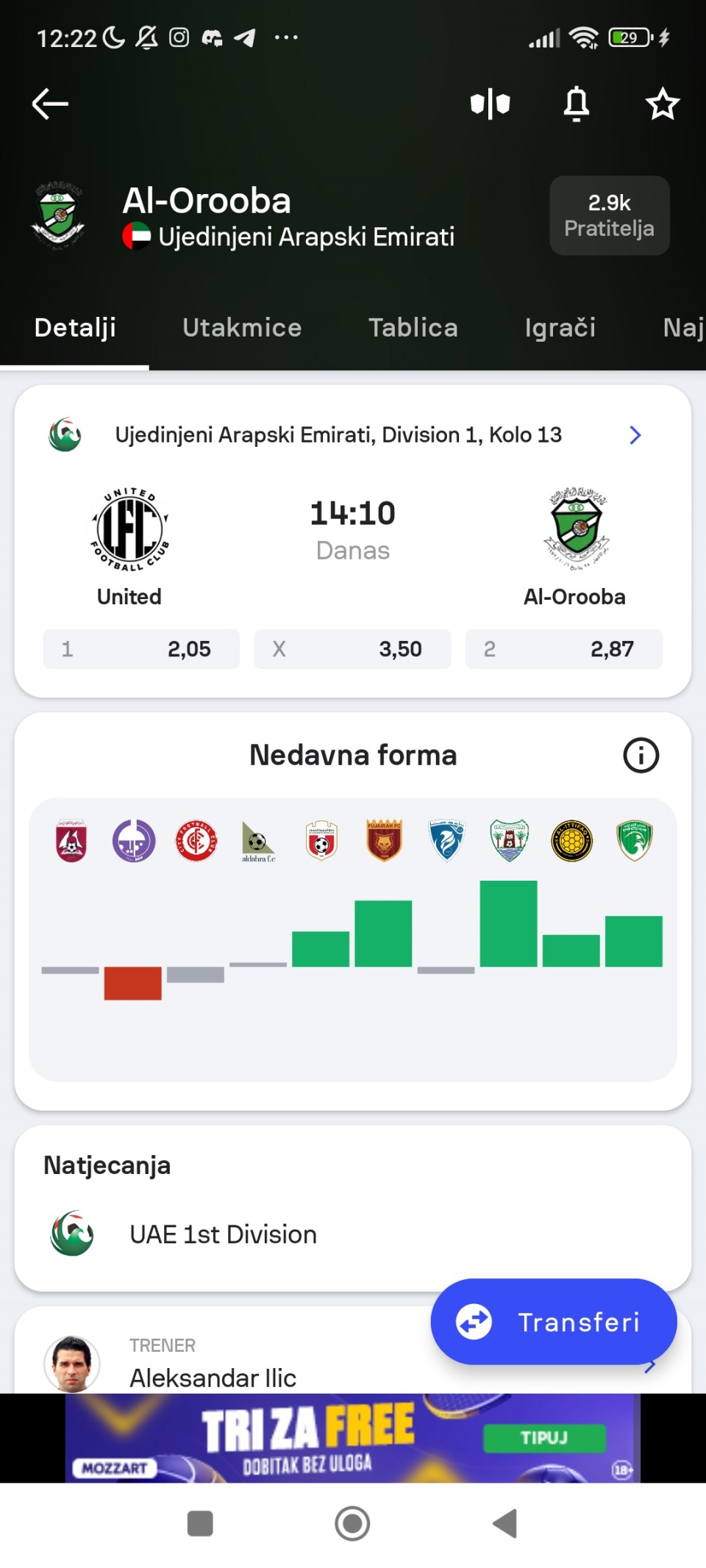The height and width of the screenshot is (1568, 706).
Task: Open the Transferi floating button
Action: pos(553,1322)
